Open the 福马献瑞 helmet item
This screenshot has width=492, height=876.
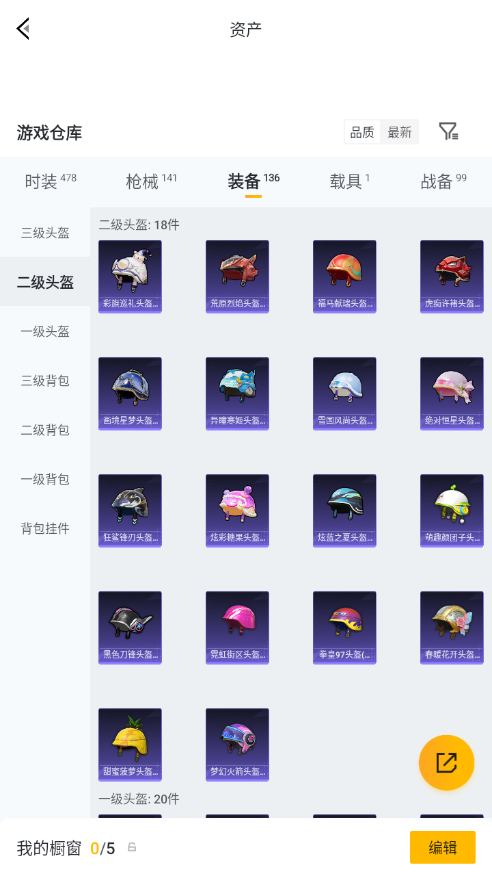click(x=345, y=277)
